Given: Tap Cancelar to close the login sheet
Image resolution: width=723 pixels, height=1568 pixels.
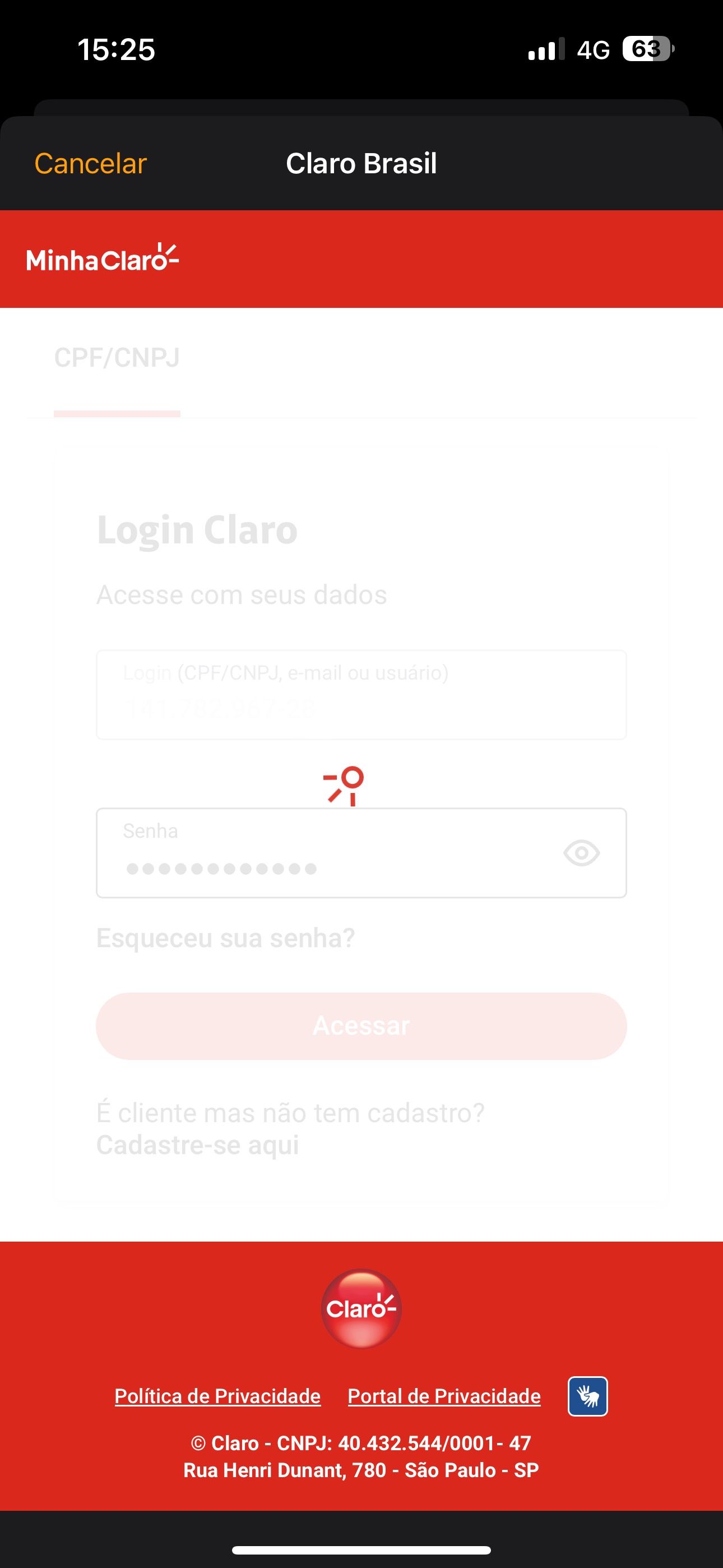Looking at the screenshot, I should (91, 164).
